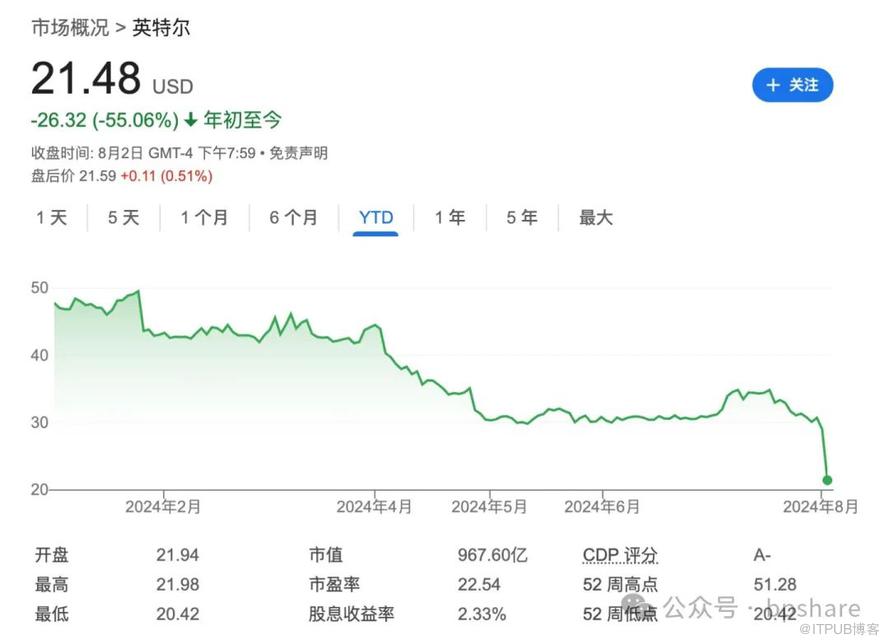Viewport: 889px width, 644px height.
Task: Select the 5 天 range tab
Action: 124,217
